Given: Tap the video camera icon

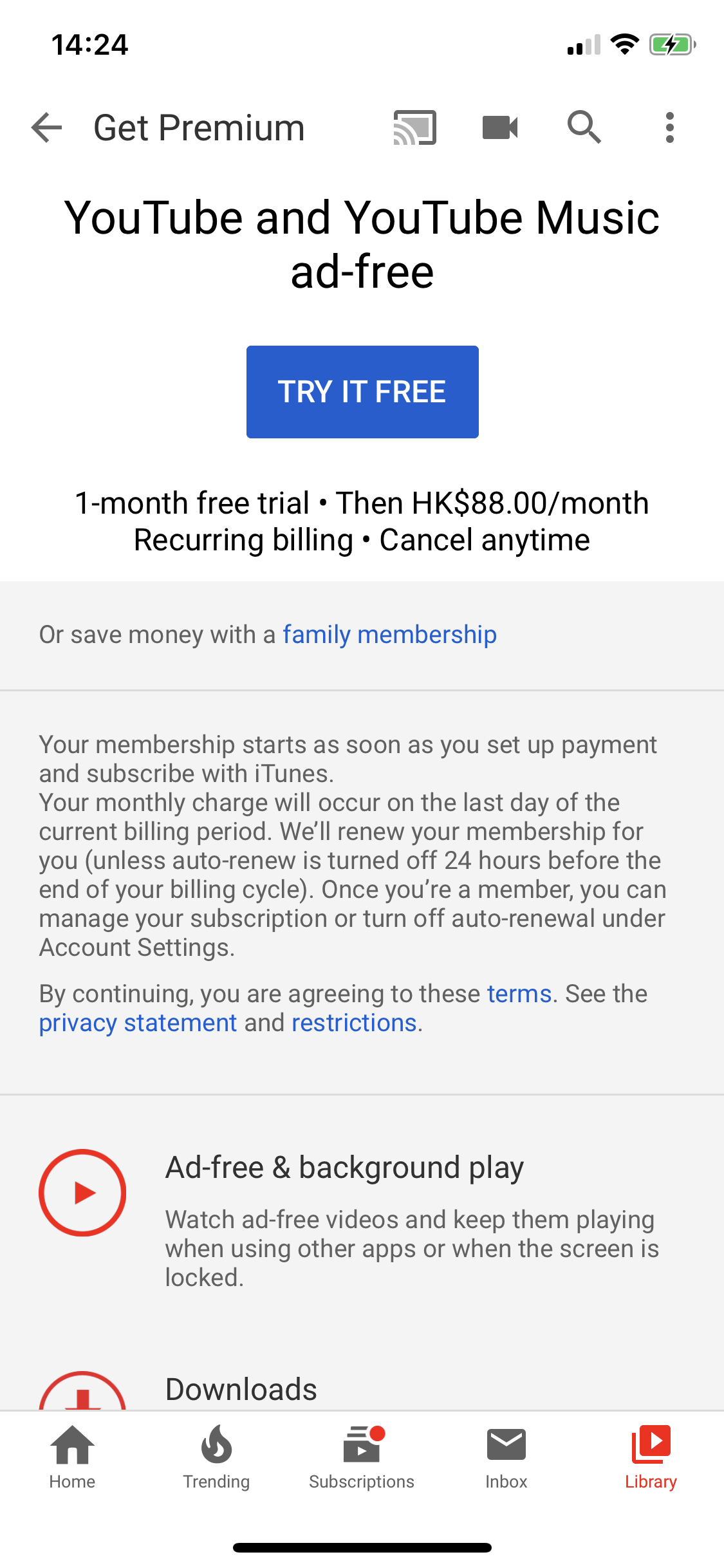Looking at the screenshot, I should [500, 127].
